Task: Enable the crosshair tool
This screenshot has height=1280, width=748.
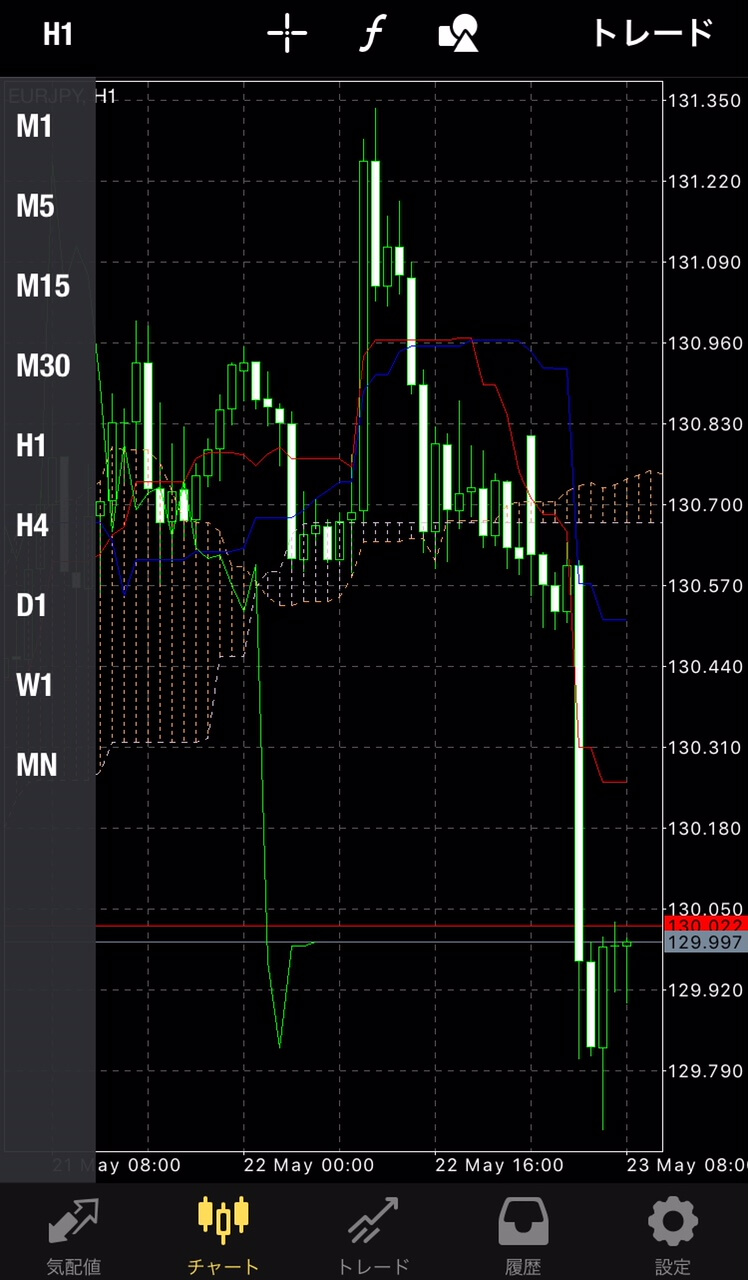Action: [287, 35]
